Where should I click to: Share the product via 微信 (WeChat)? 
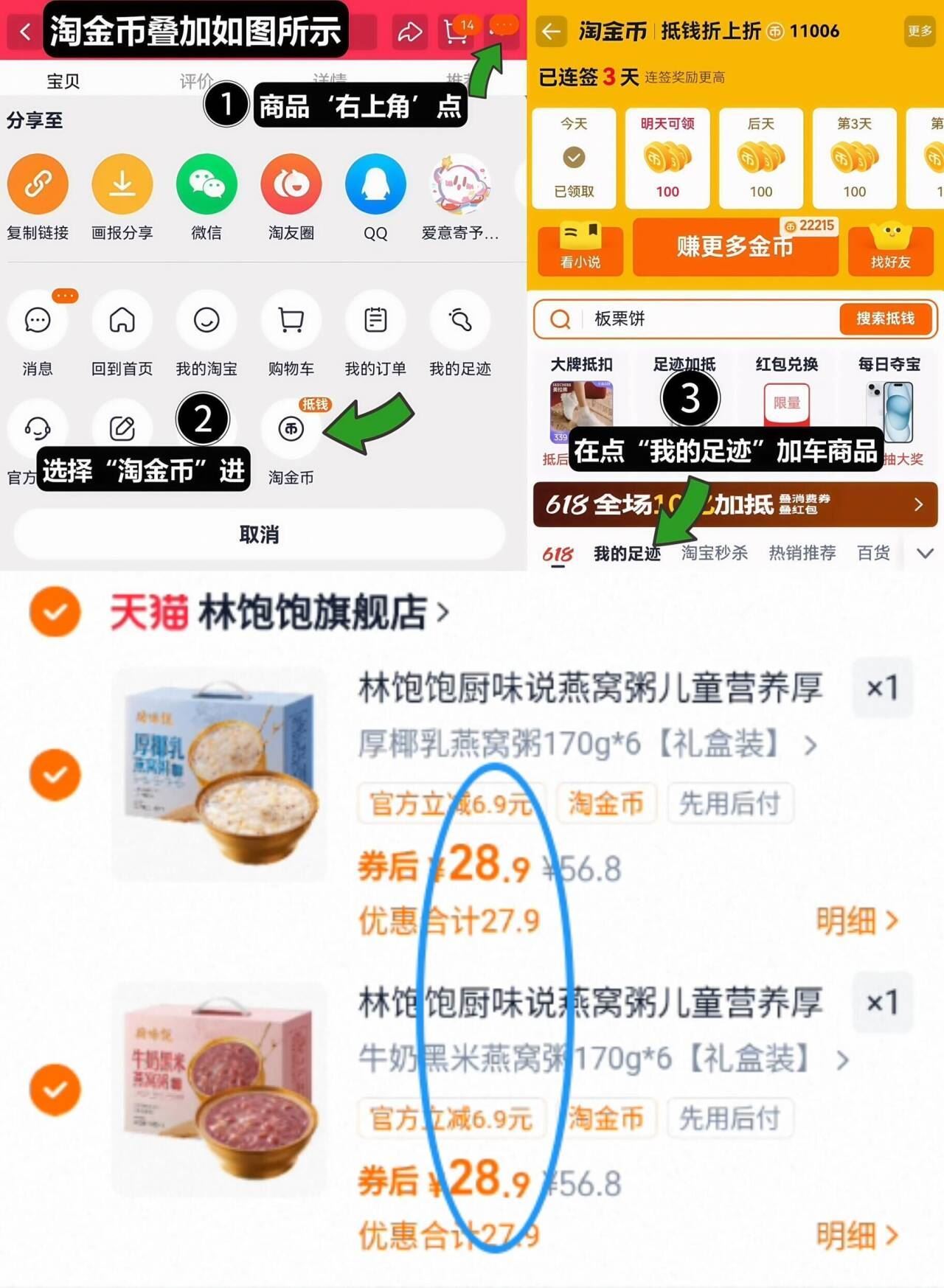coord(206,184)
